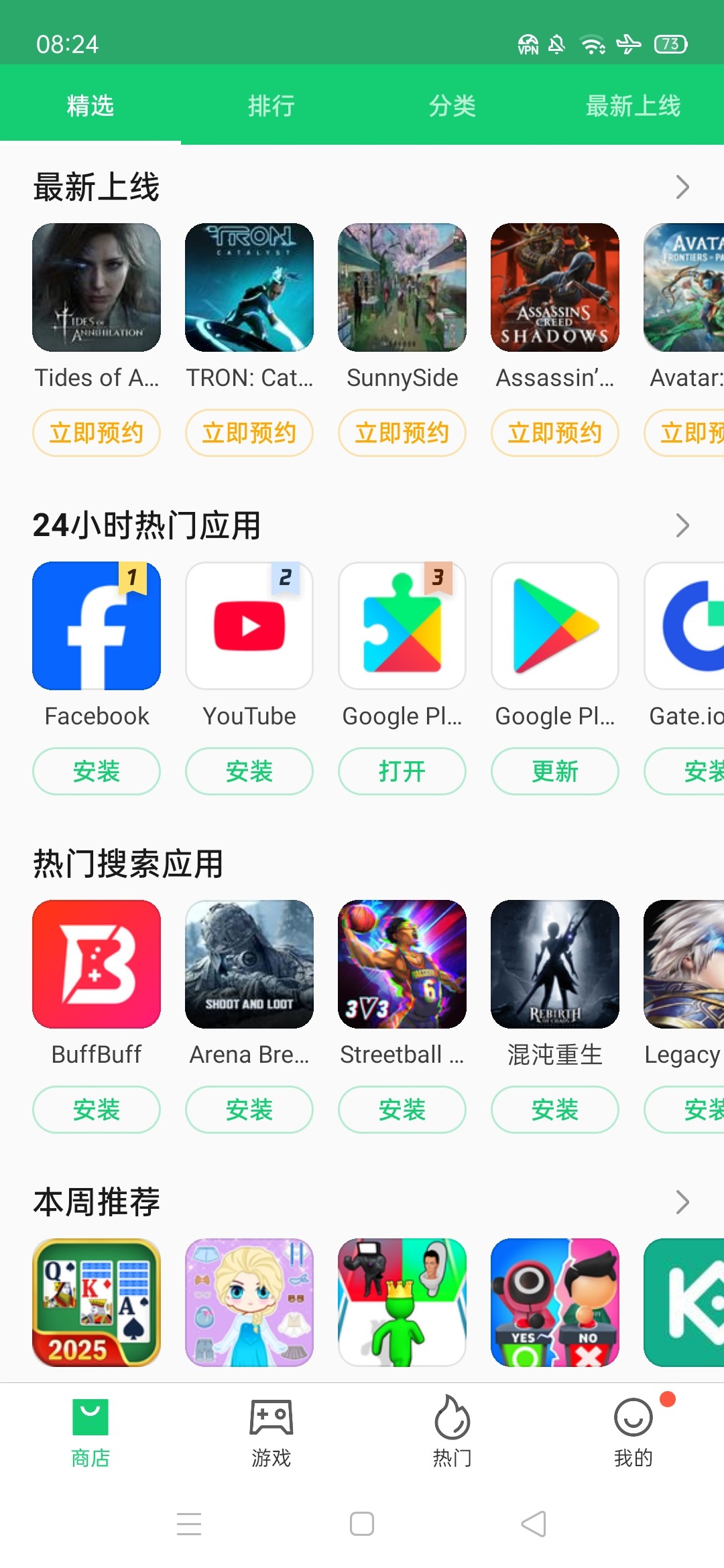Pre-register for Tides of Annihilation
The height and width of the screenshot is (1568, 724).
click(x=97, y=433)
